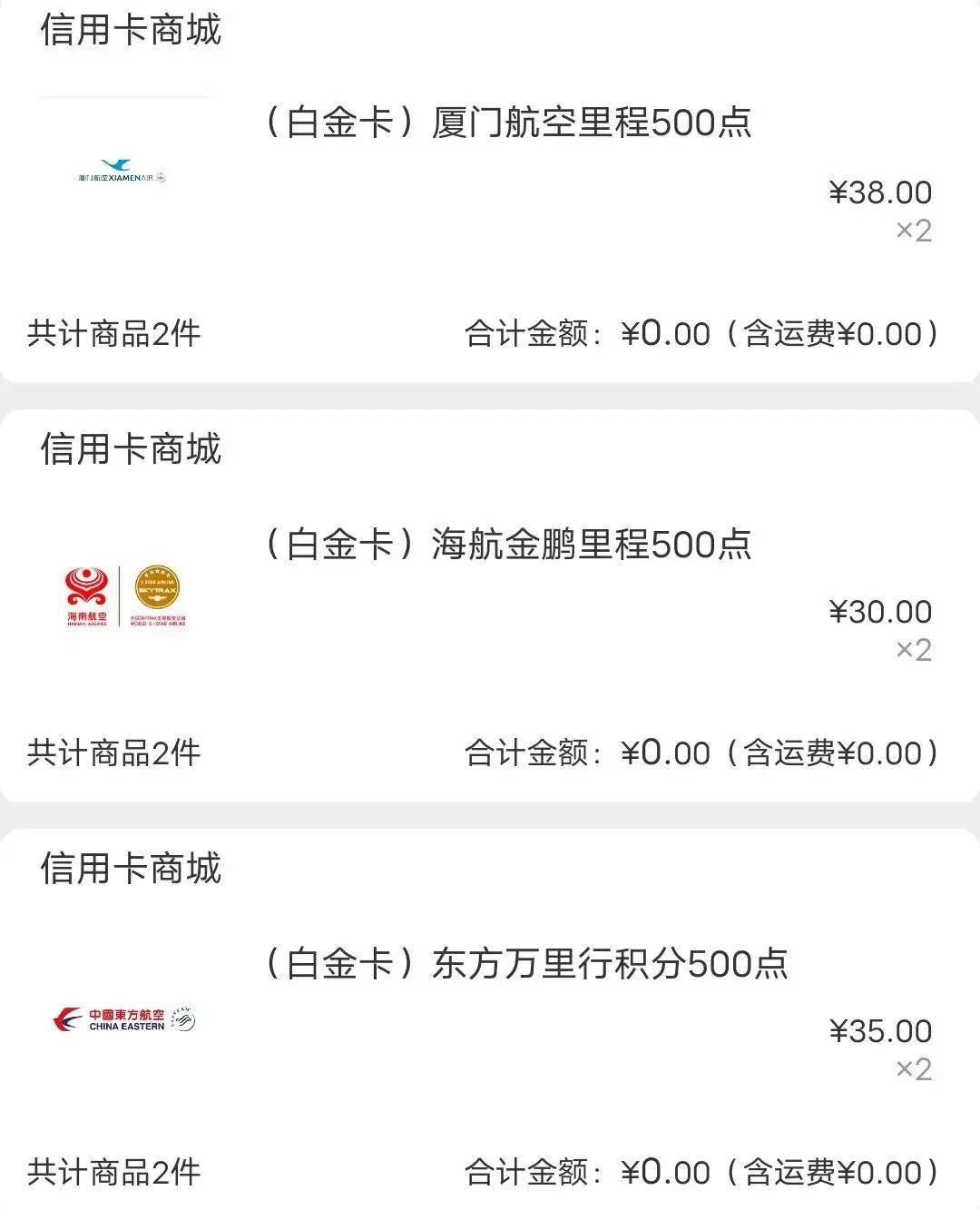Expand the second 信用卡商城 order card
The image size is (980, 1210).
490,599
